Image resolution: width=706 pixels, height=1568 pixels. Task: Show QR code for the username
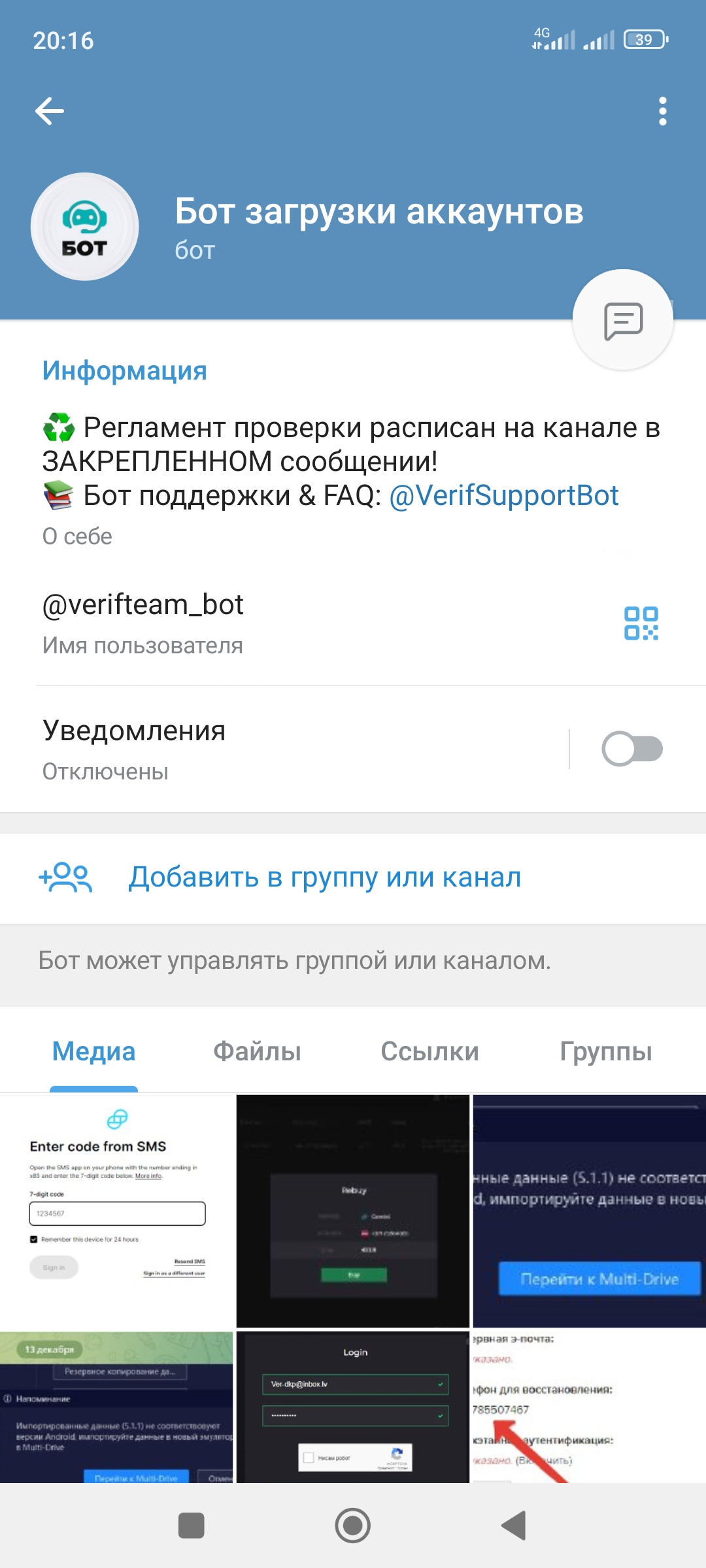click(x=641, y=623)
